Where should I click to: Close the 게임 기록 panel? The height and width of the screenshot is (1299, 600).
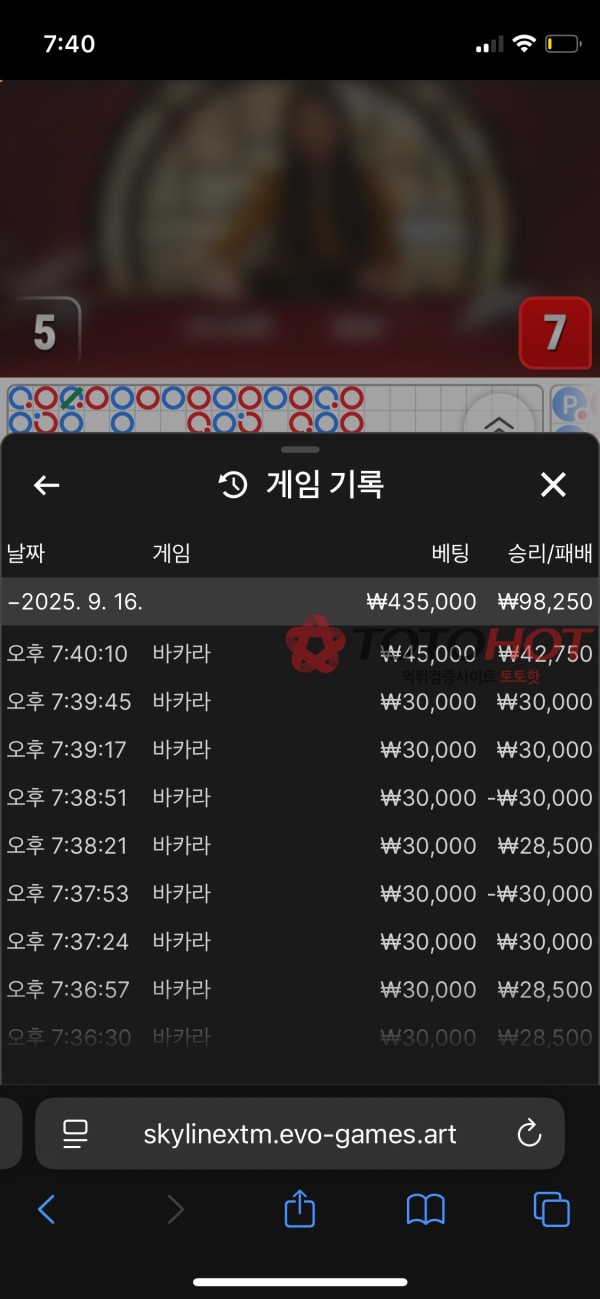pyautogui.click(x=553, y=486)
